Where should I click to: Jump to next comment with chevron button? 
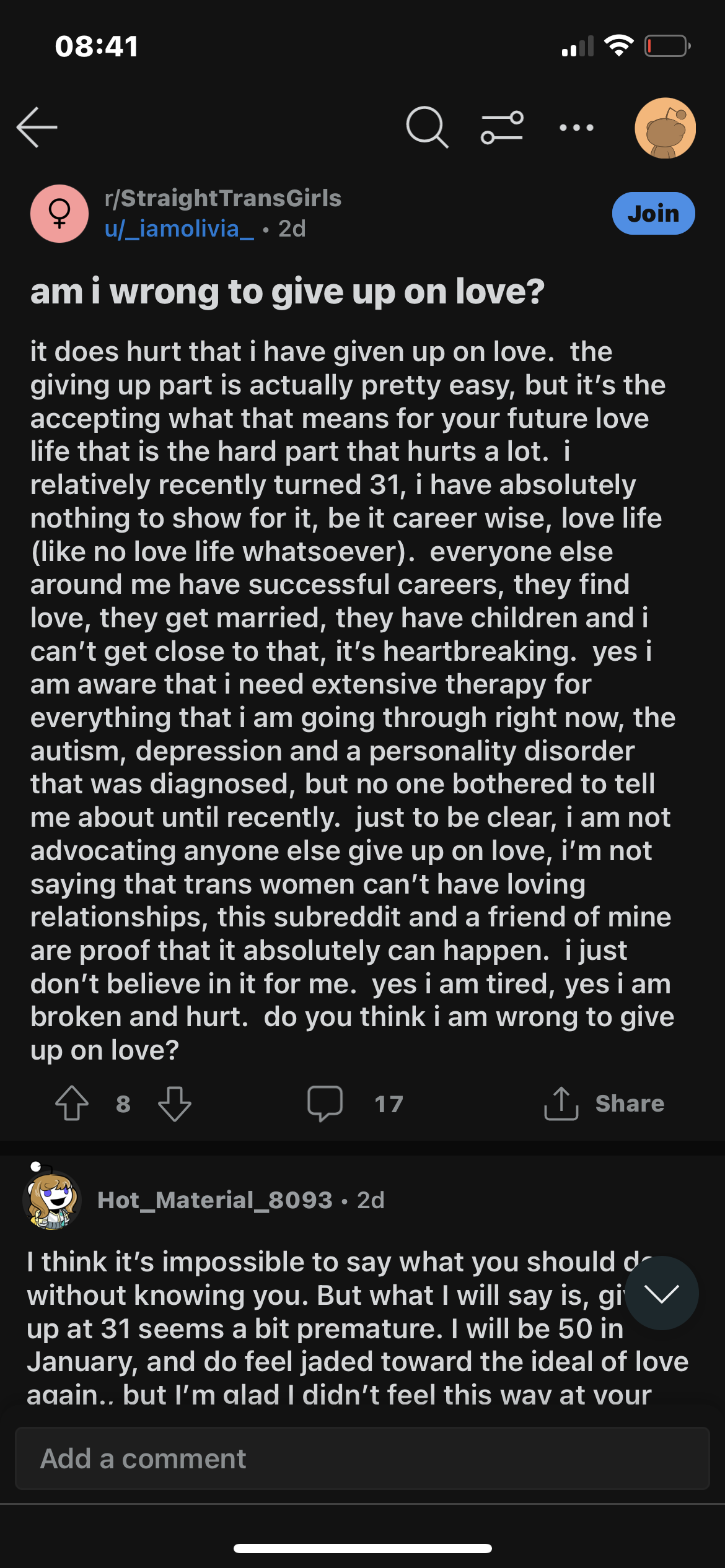[661, 1293]
